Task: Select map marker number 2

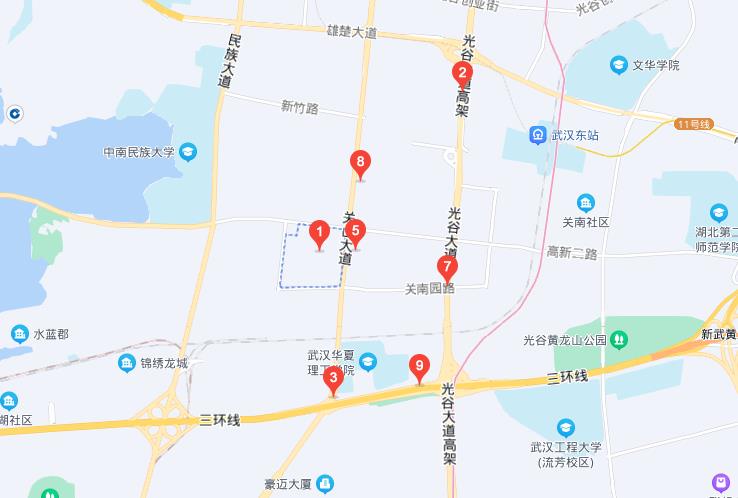Action: coord(461,72)
